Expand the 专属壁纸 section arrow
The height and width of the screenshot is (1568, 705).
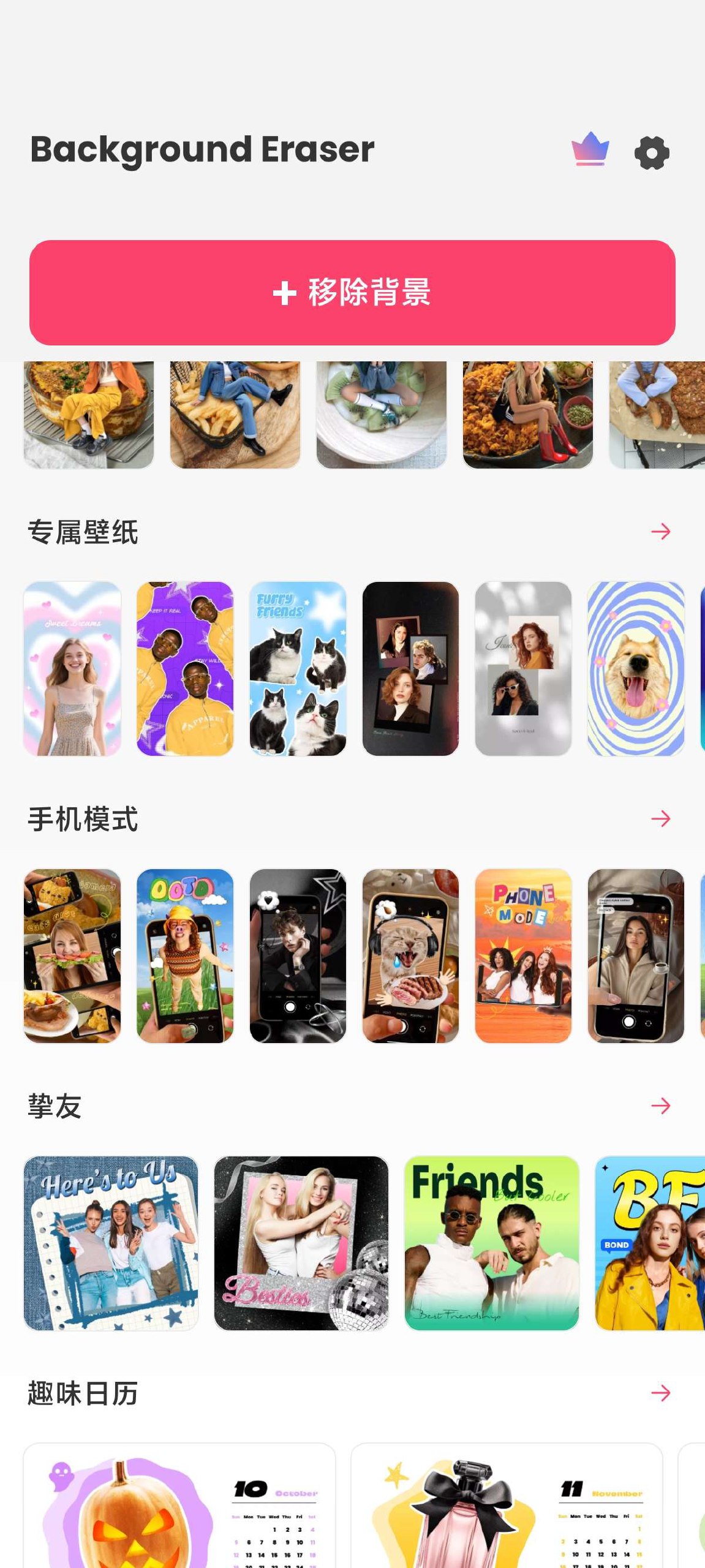tap(660, 531)
